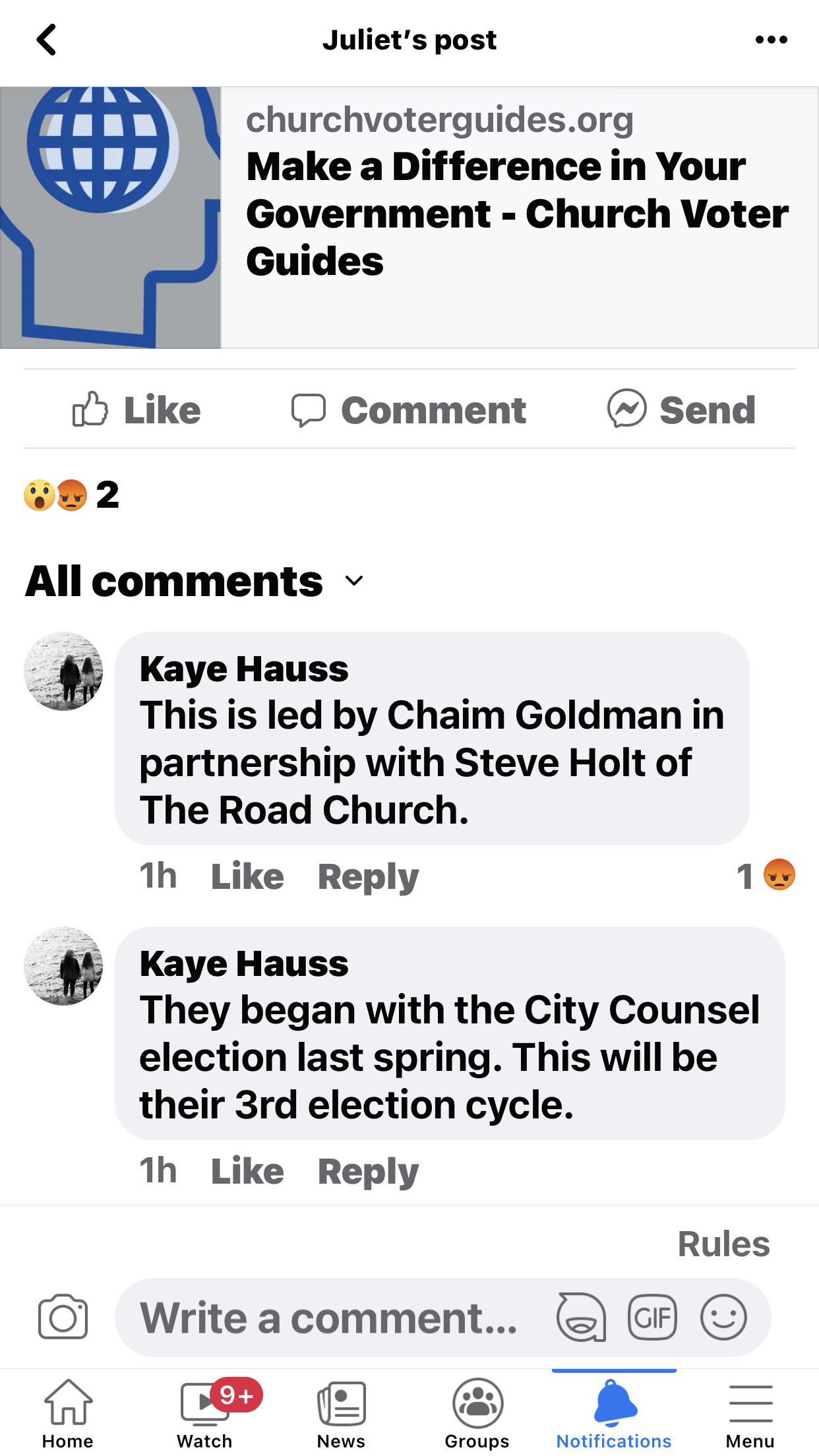
Task: Tap the Write a comment field
Action: pos(330,1318)
